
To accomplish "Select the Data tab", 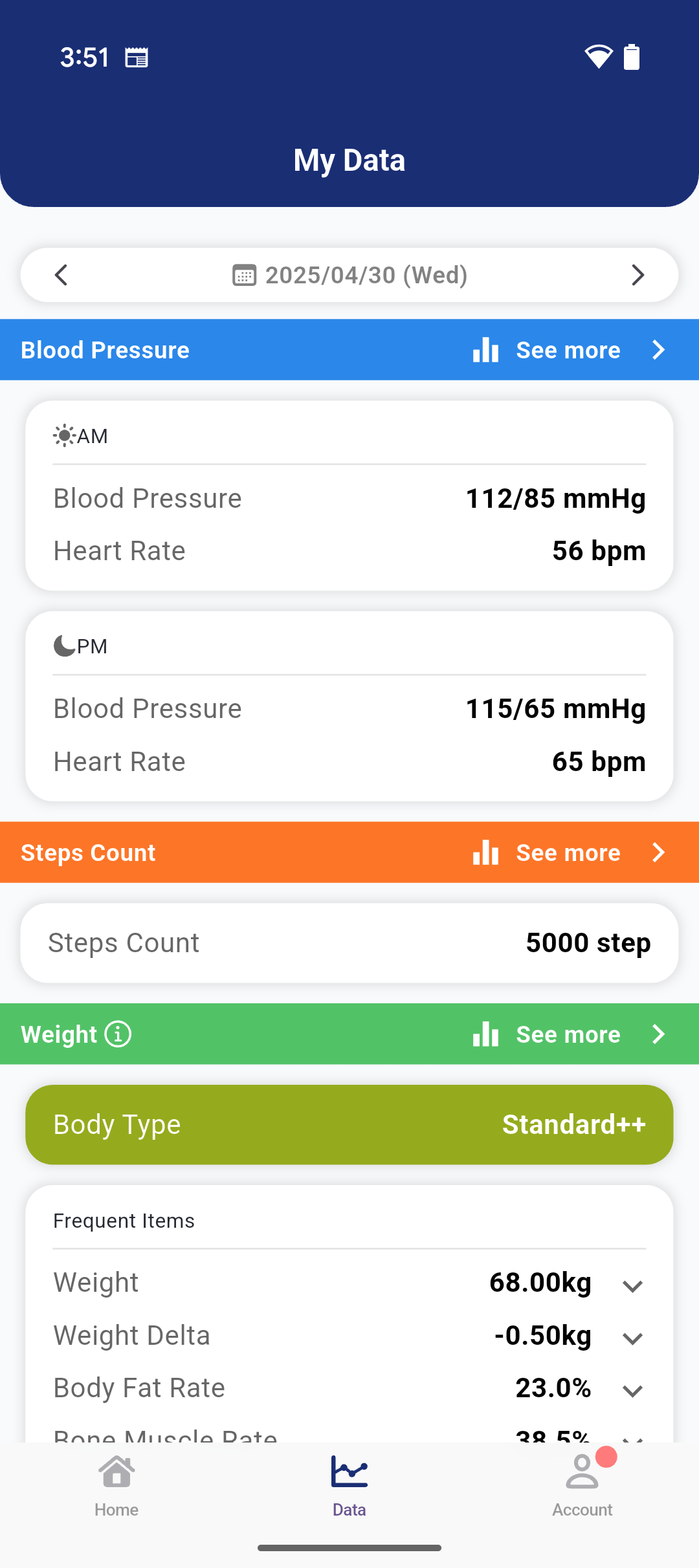I will (349, 1485).
